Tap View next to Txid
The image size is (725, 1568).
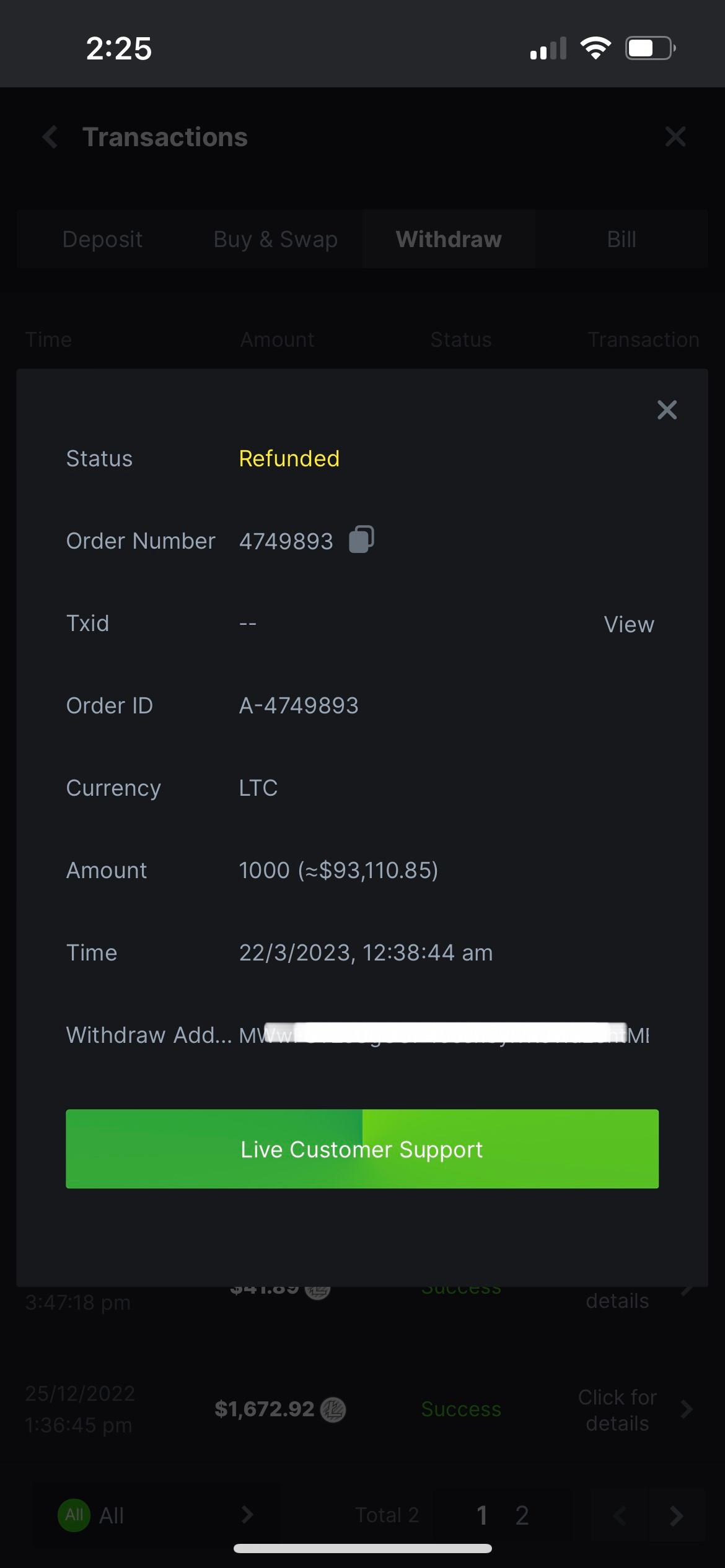(628, 624)
